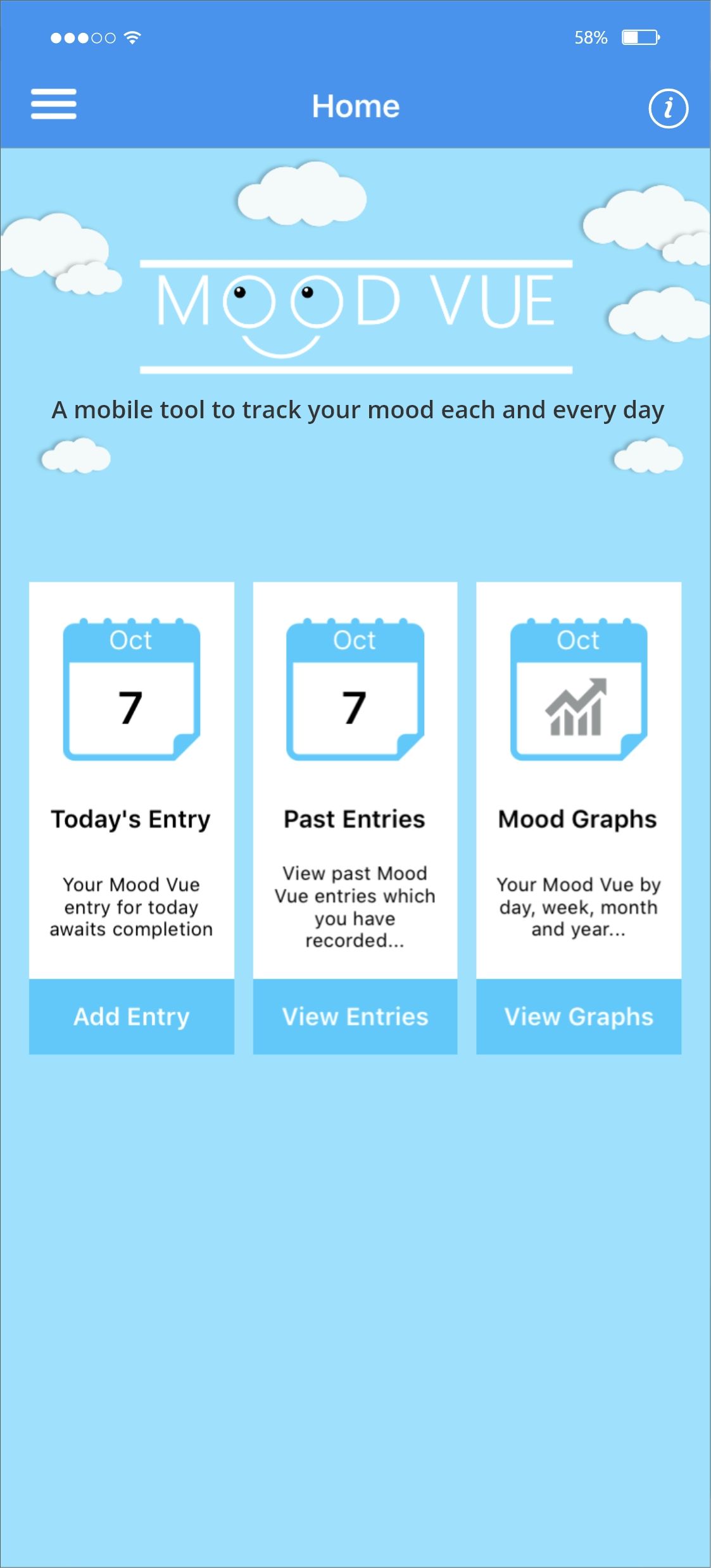Select the View Entries button

(355, 1016)
